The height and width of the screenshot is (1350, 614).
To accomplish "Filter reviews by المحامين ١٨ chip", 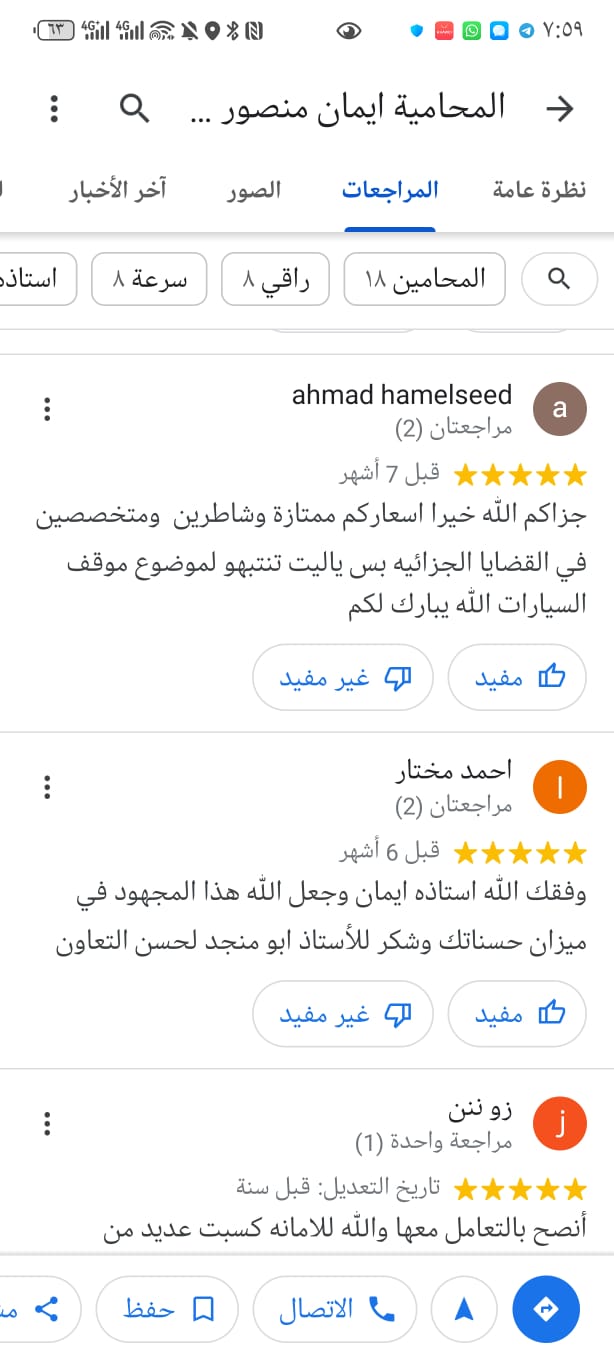I will click(x=425, y=279).
